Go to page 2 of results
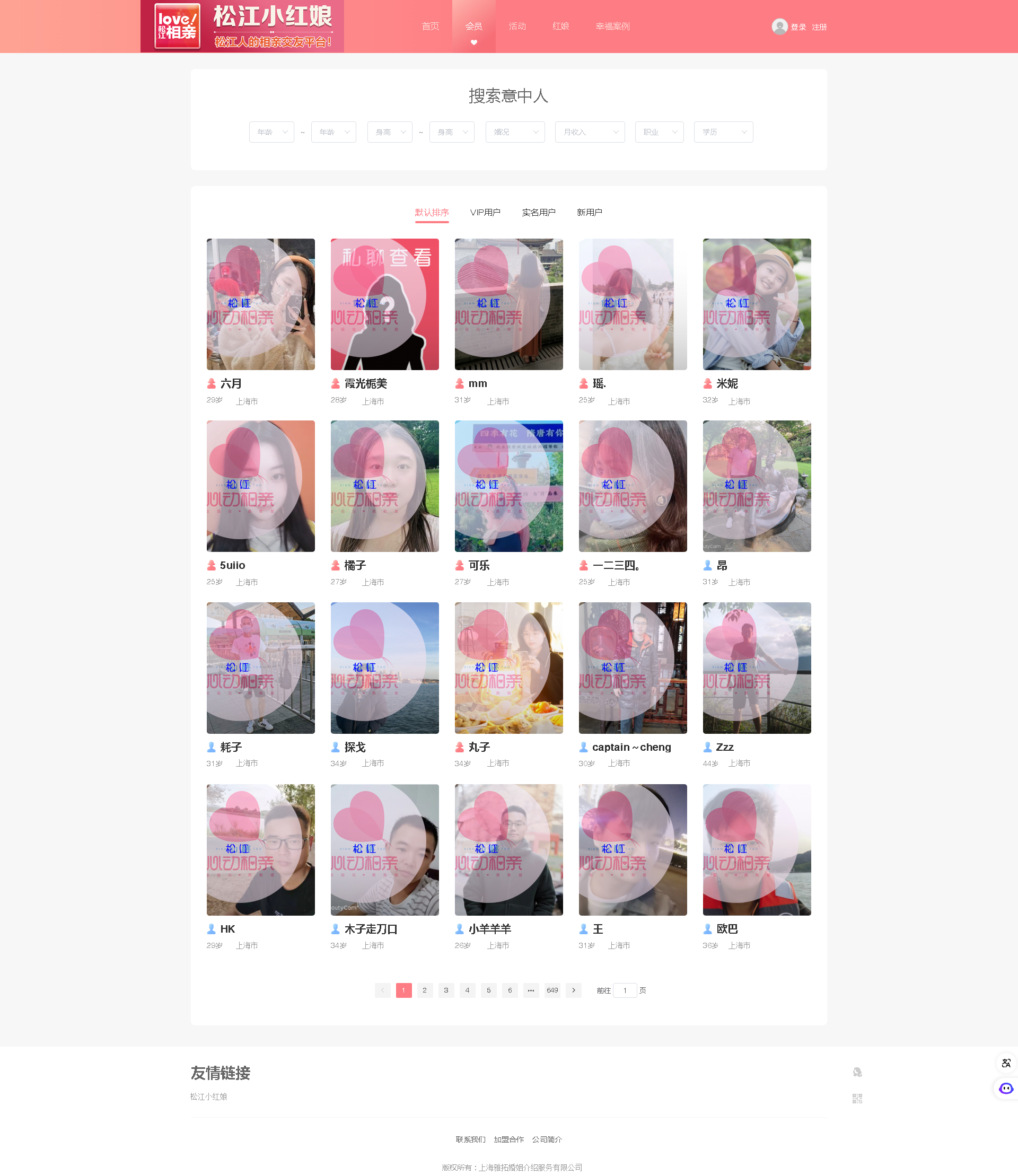The height and width of the screenshot is (1176, 1018). (424, 990)
